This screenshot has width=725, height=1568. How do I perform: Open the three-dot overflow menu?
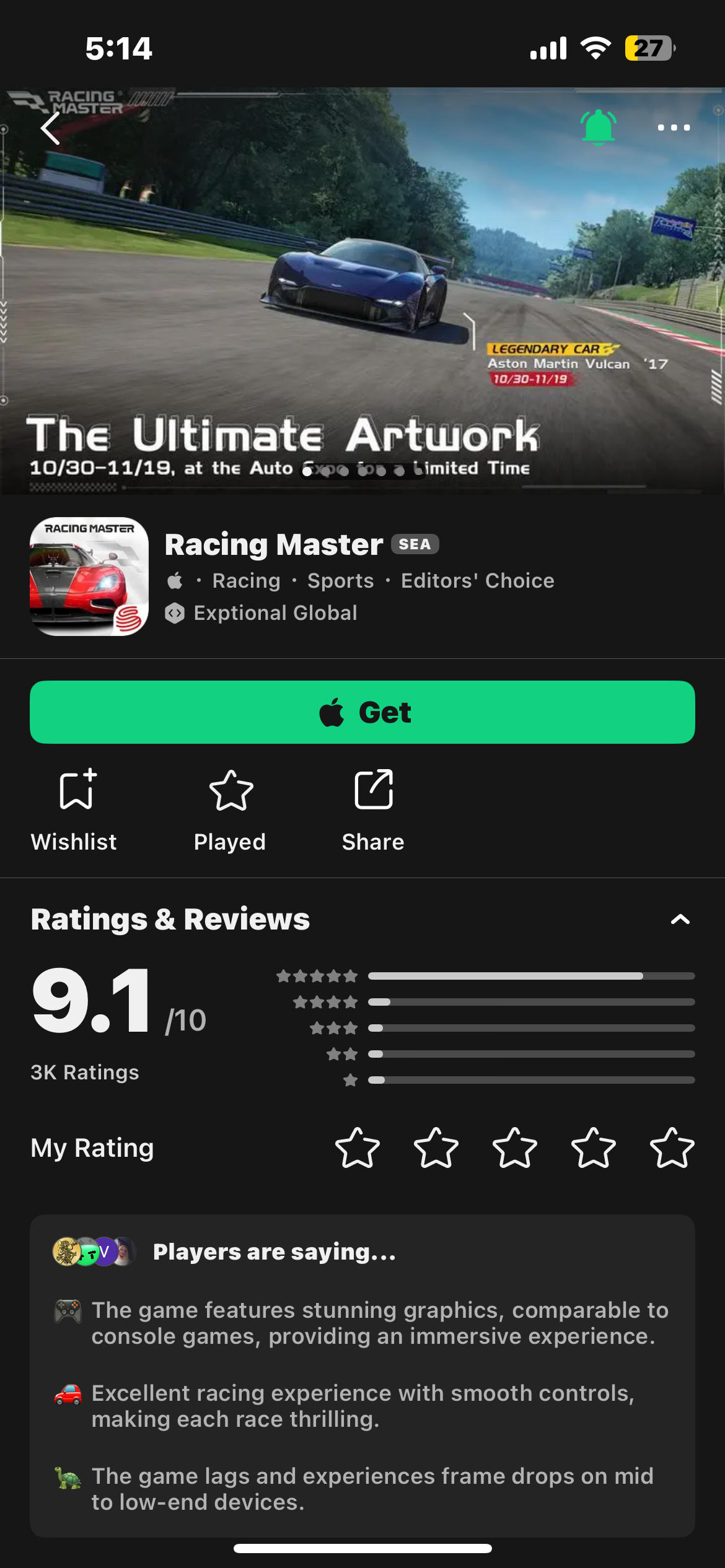[x=674, y=128]
